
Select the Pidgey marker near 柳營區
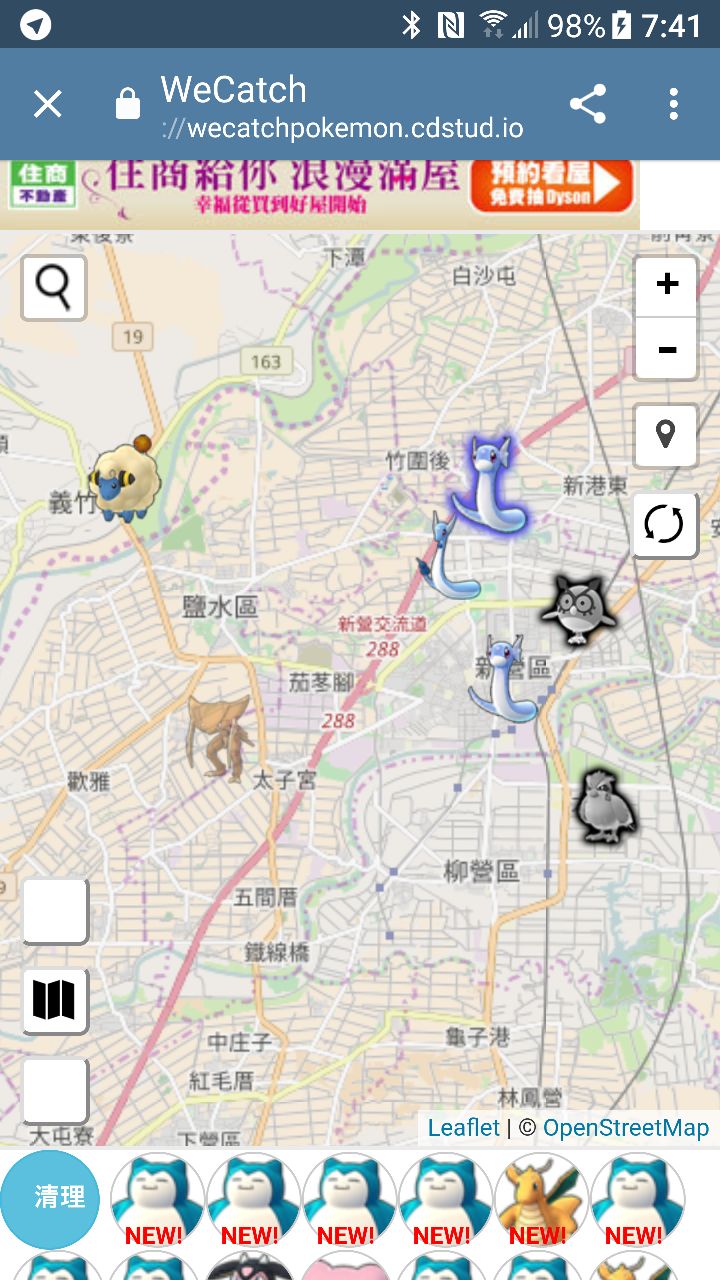[x=604, y=805]
